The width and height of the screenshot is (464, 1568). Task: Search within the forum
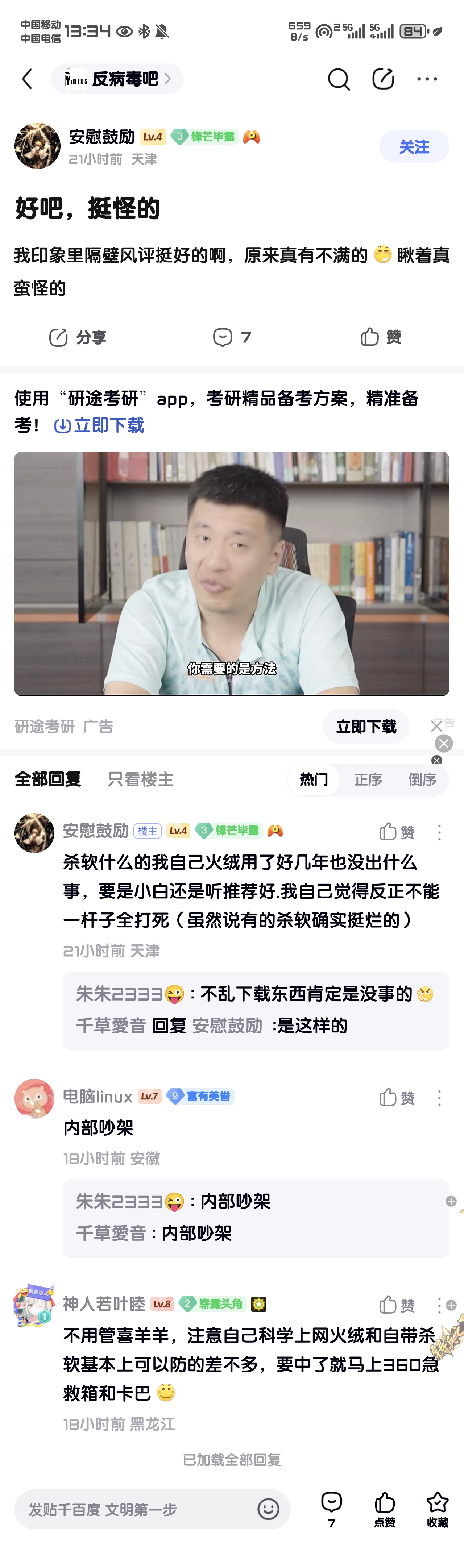point(339,79)
